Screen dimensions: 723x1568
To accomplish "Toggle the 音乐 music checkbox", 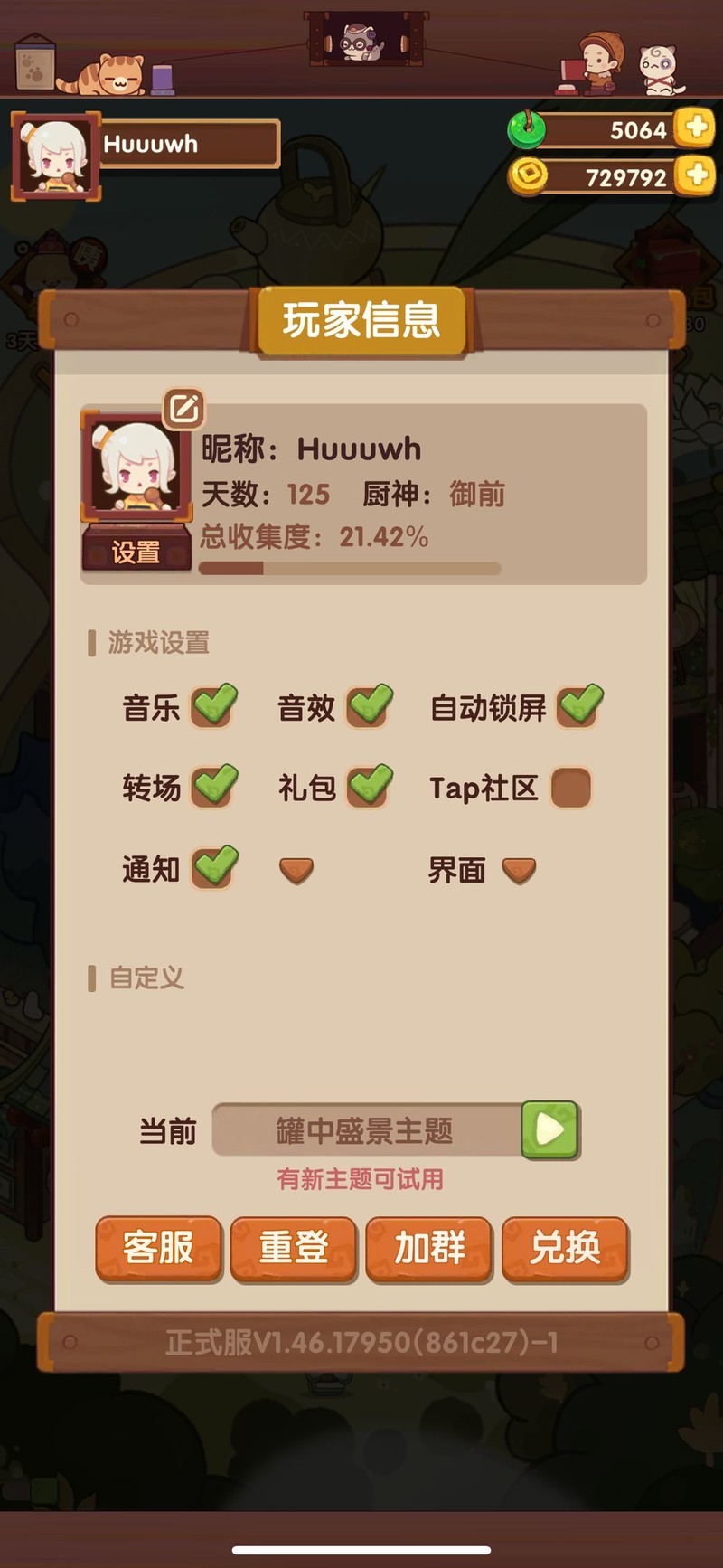I will 213,706.
